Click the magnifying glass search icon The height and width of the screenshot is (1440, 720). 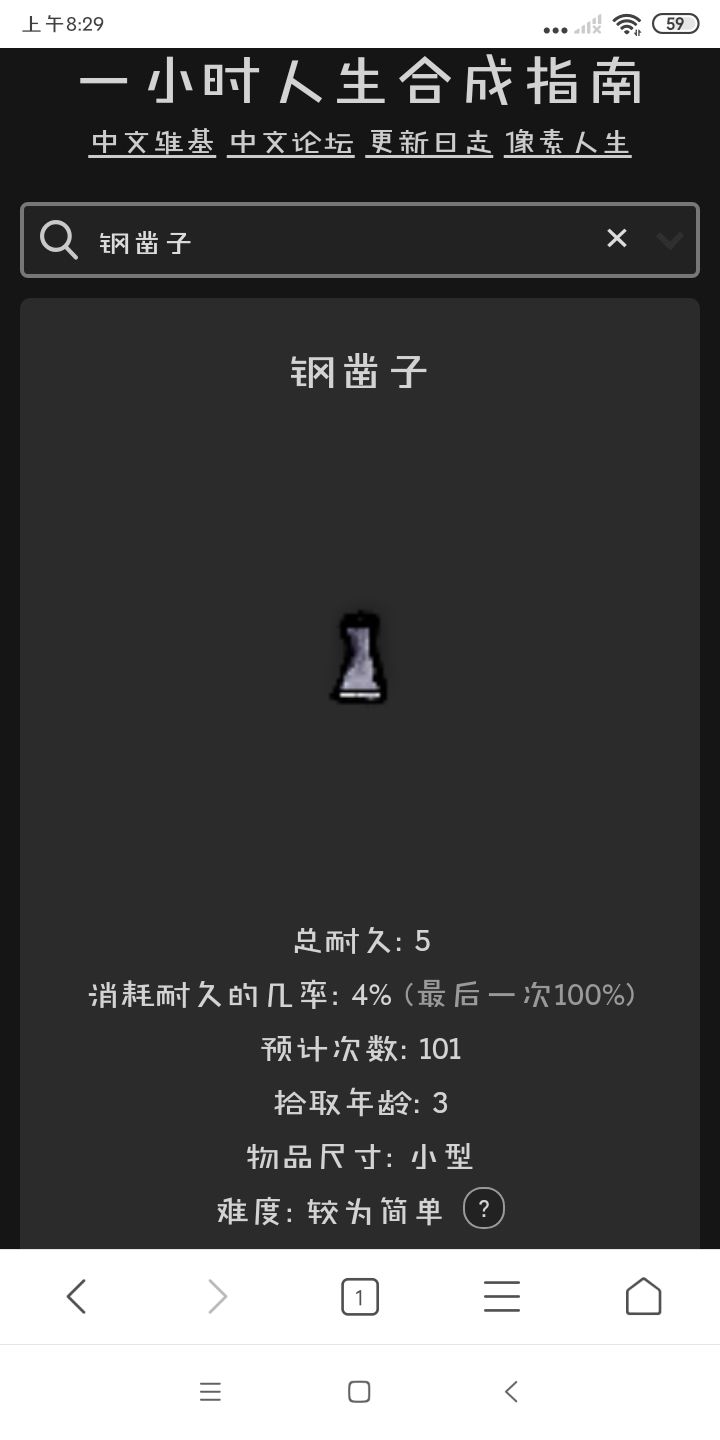coord(58,239)
